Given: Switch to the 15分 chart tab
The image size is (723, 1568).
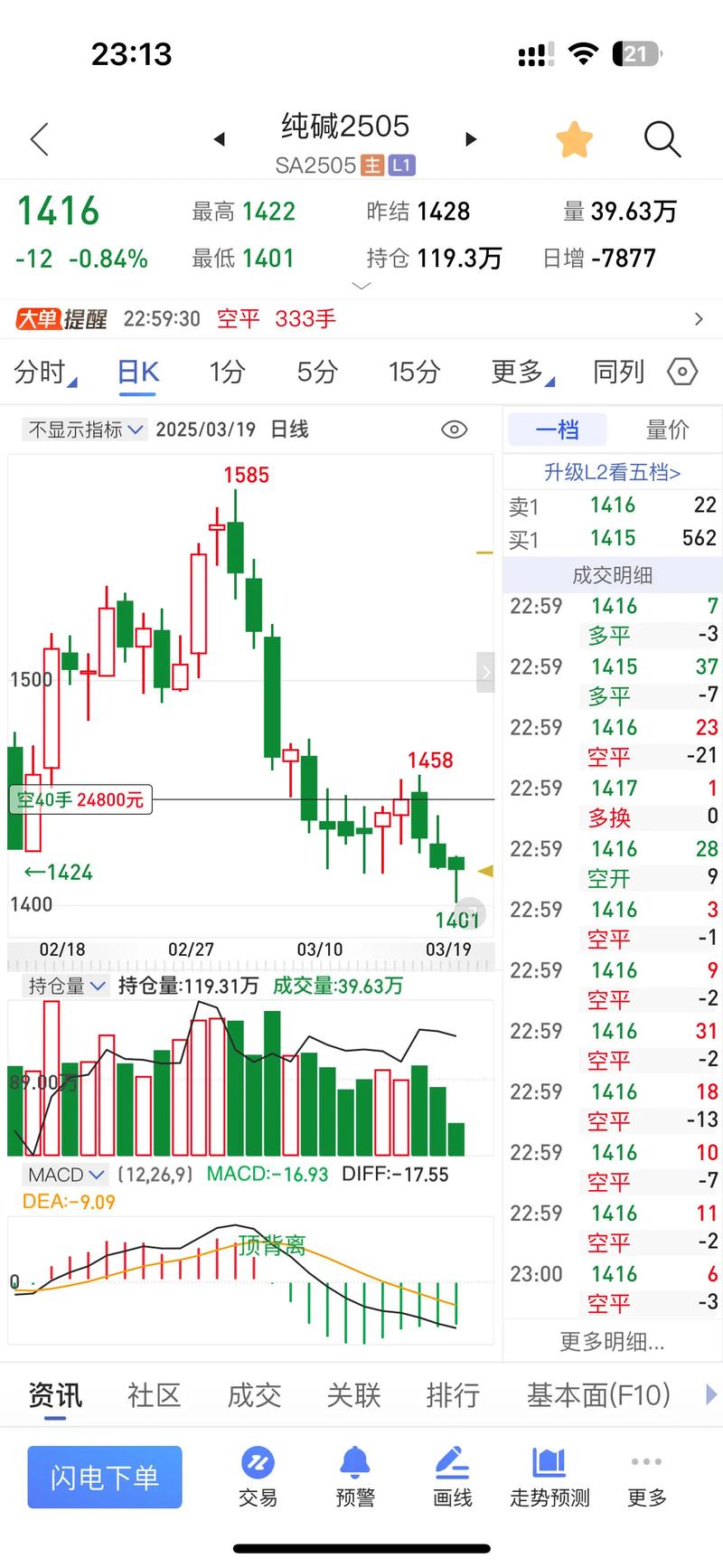Looking at the screenshot, I should [414, 372].
